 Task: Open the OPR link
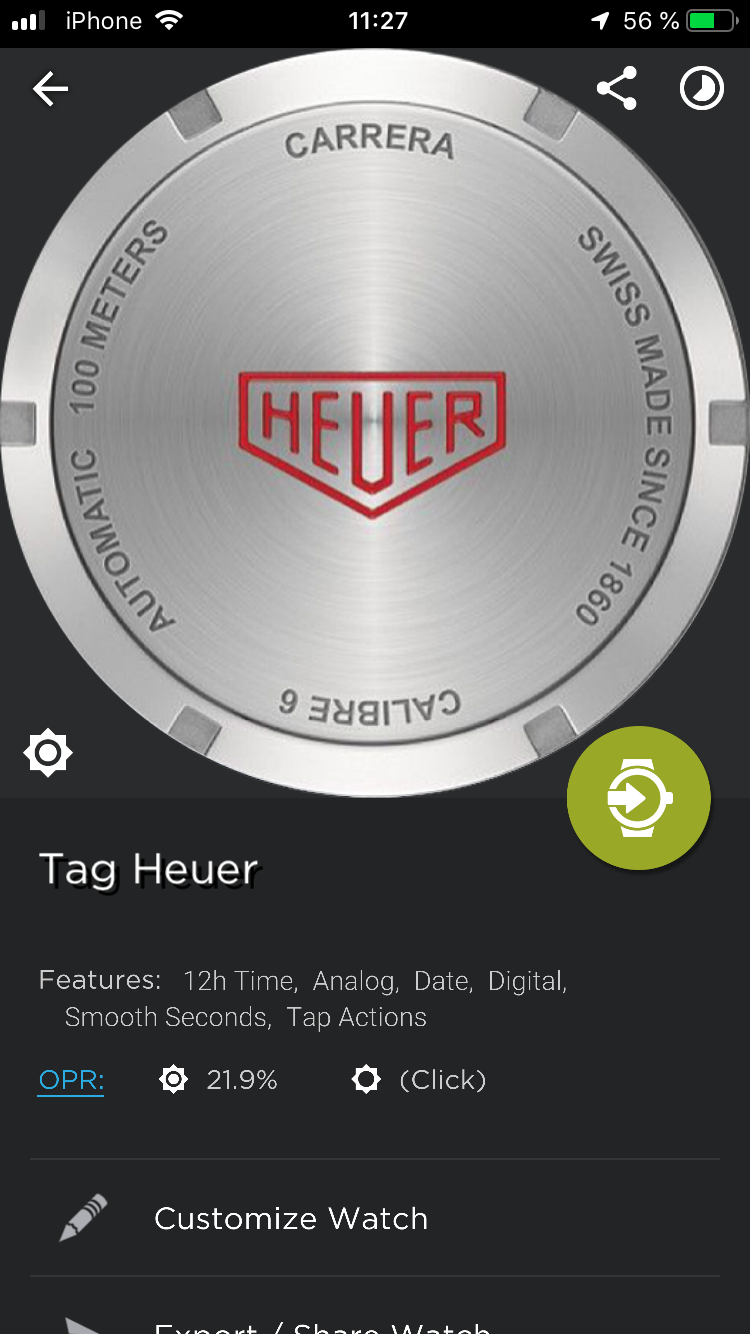point(71,1080)
